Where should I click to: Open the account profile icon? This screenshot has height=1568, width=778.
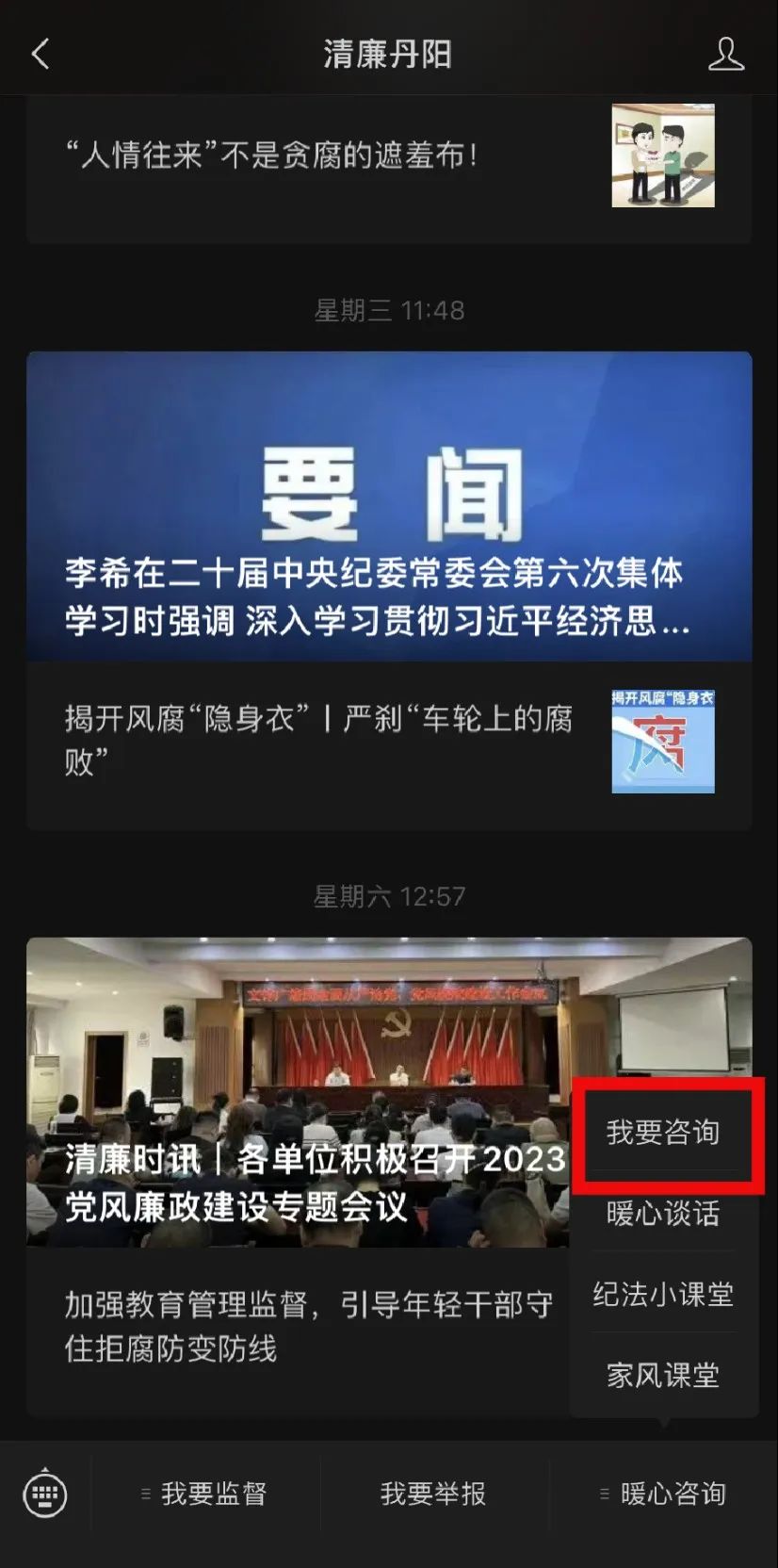(725, 54)
